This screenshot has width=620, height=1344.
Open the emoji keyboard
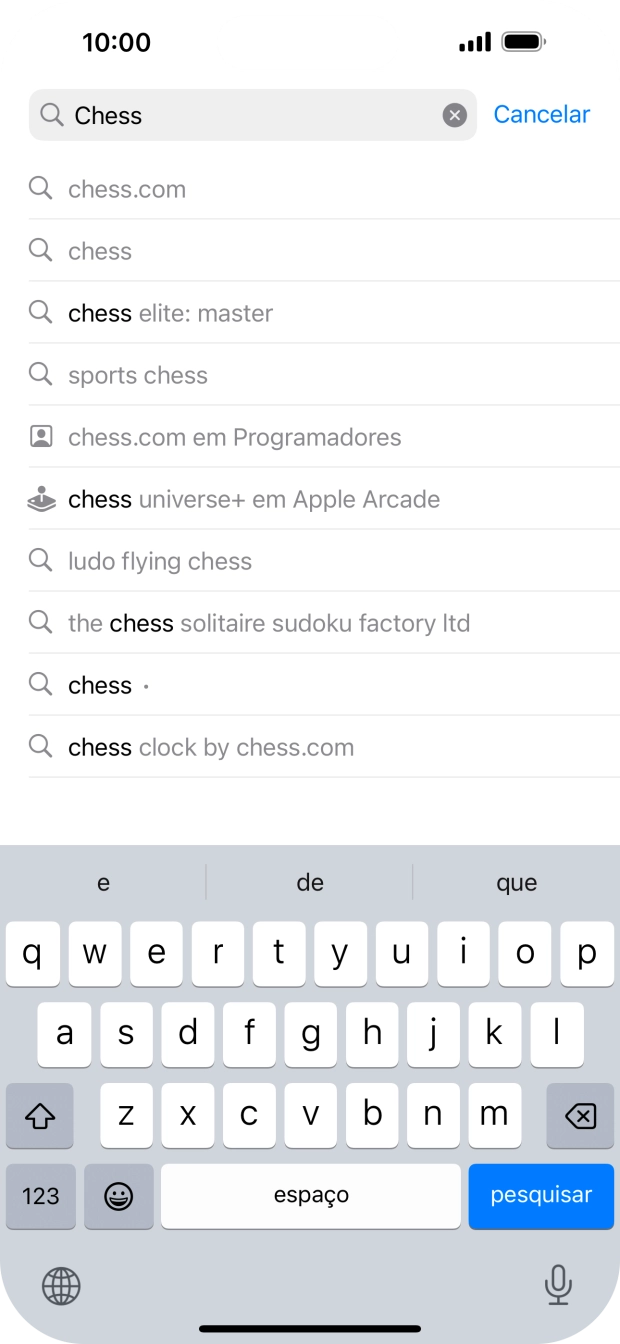click(x=119, y=1196)
